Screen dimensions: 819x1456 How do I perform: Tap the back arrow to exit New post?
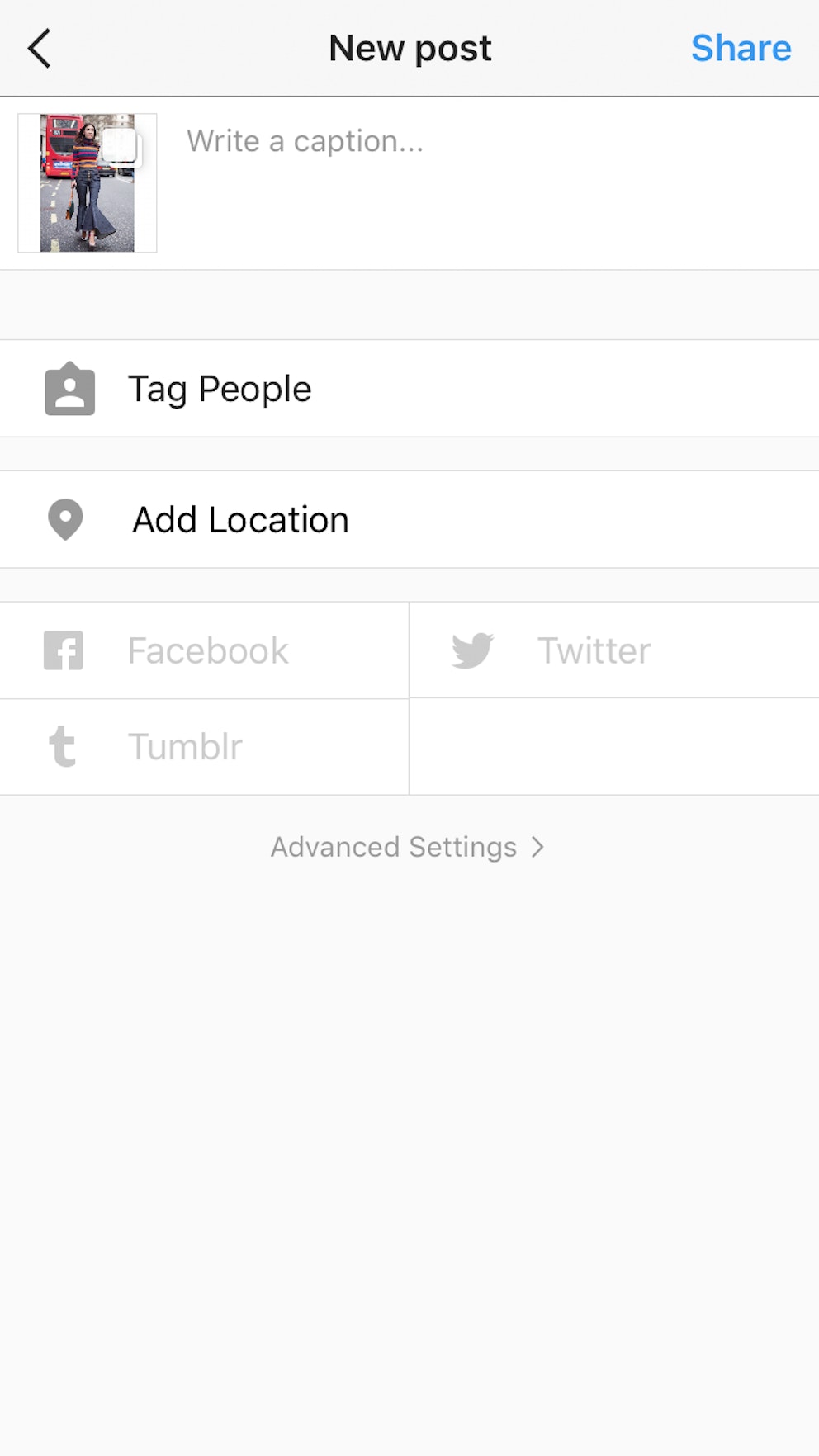click(x=39, y=47)
